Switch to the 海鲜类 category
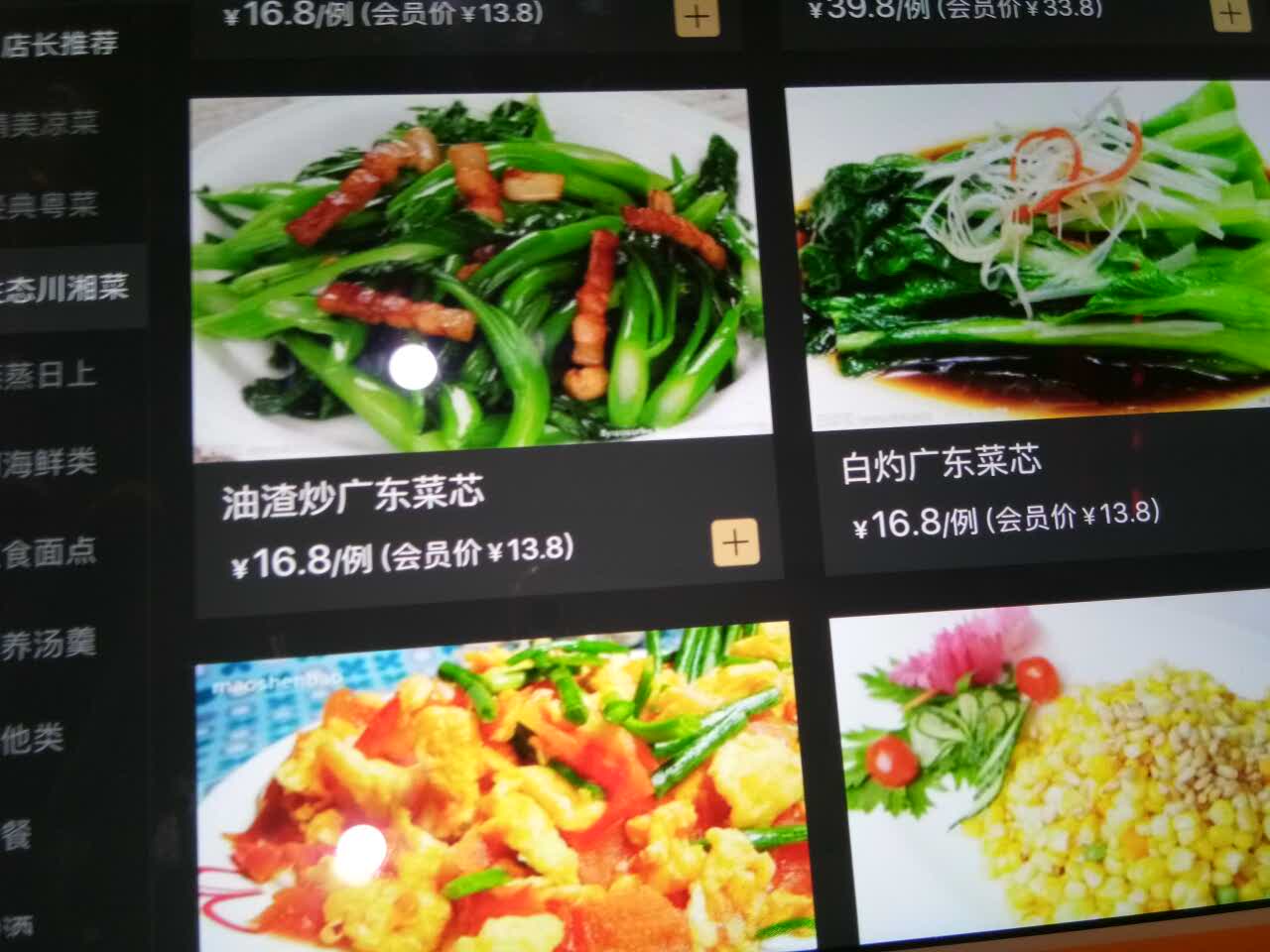Screen dimensions: 1270x952 click(x=50, y=461)
